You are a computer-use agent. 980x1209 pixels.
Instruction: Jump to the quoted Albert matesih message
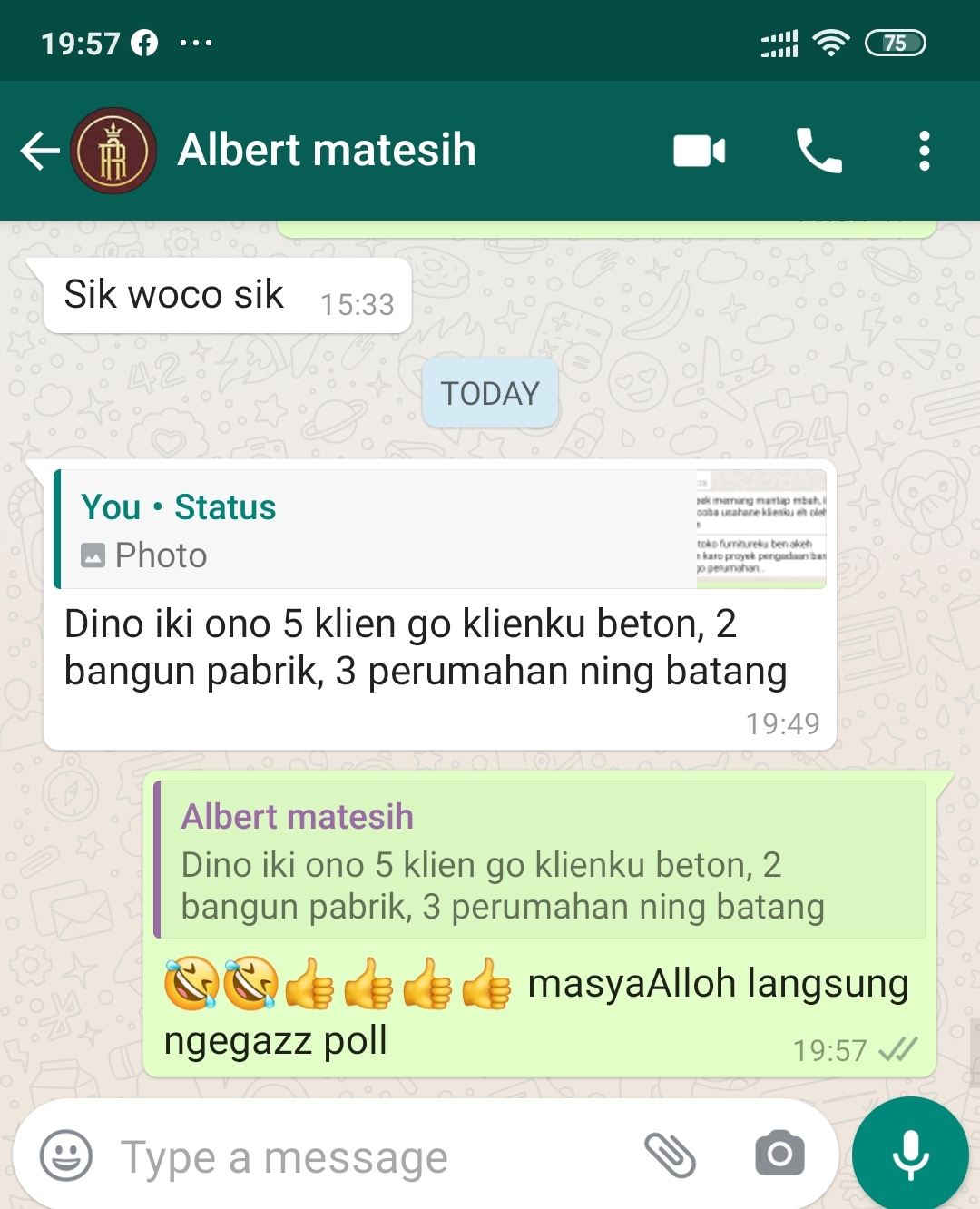tap(541, 860)
